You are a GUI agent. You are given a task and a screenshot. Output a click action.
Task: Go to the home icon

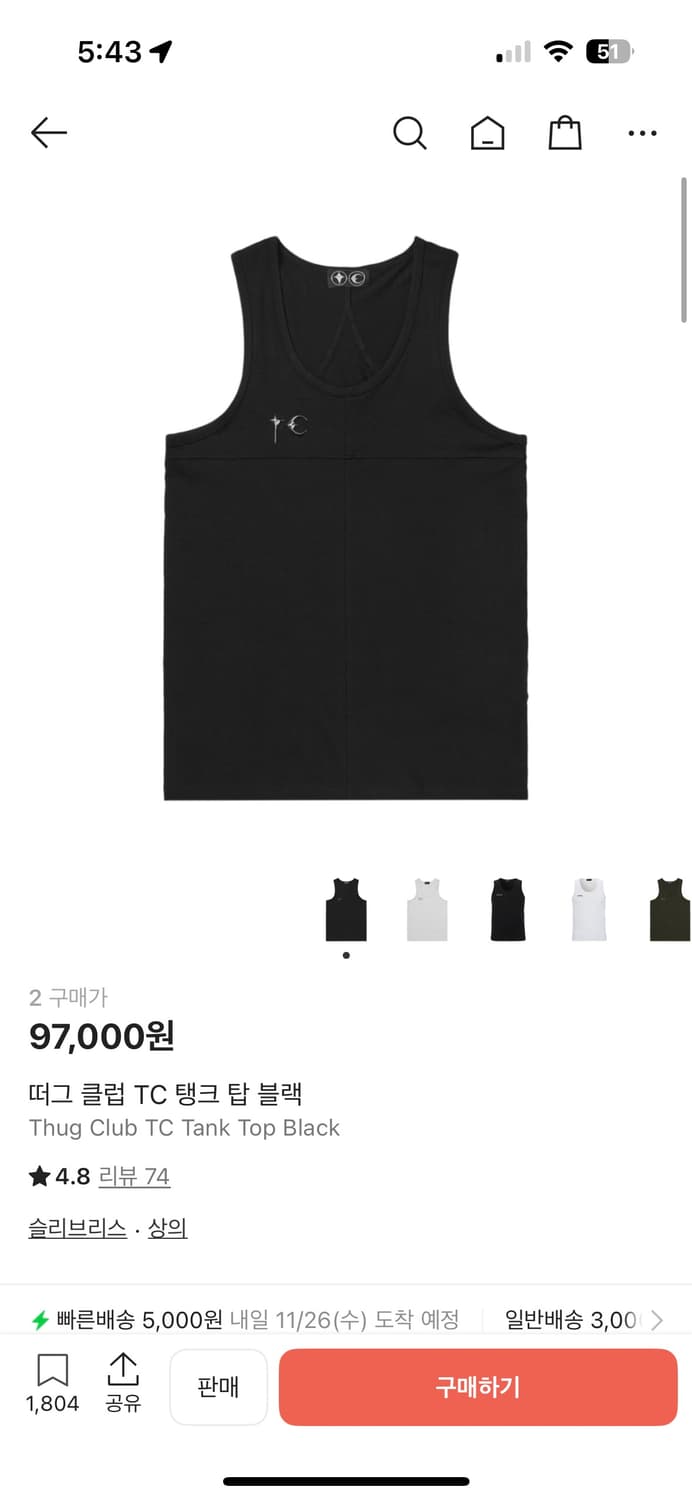coord(487,133)
